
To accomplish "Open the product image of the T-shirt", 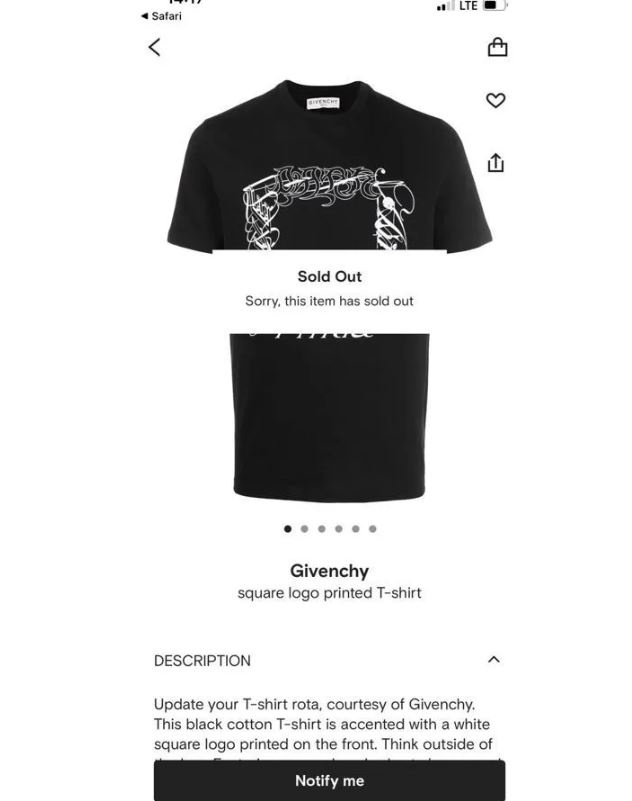I will (329, 420).
